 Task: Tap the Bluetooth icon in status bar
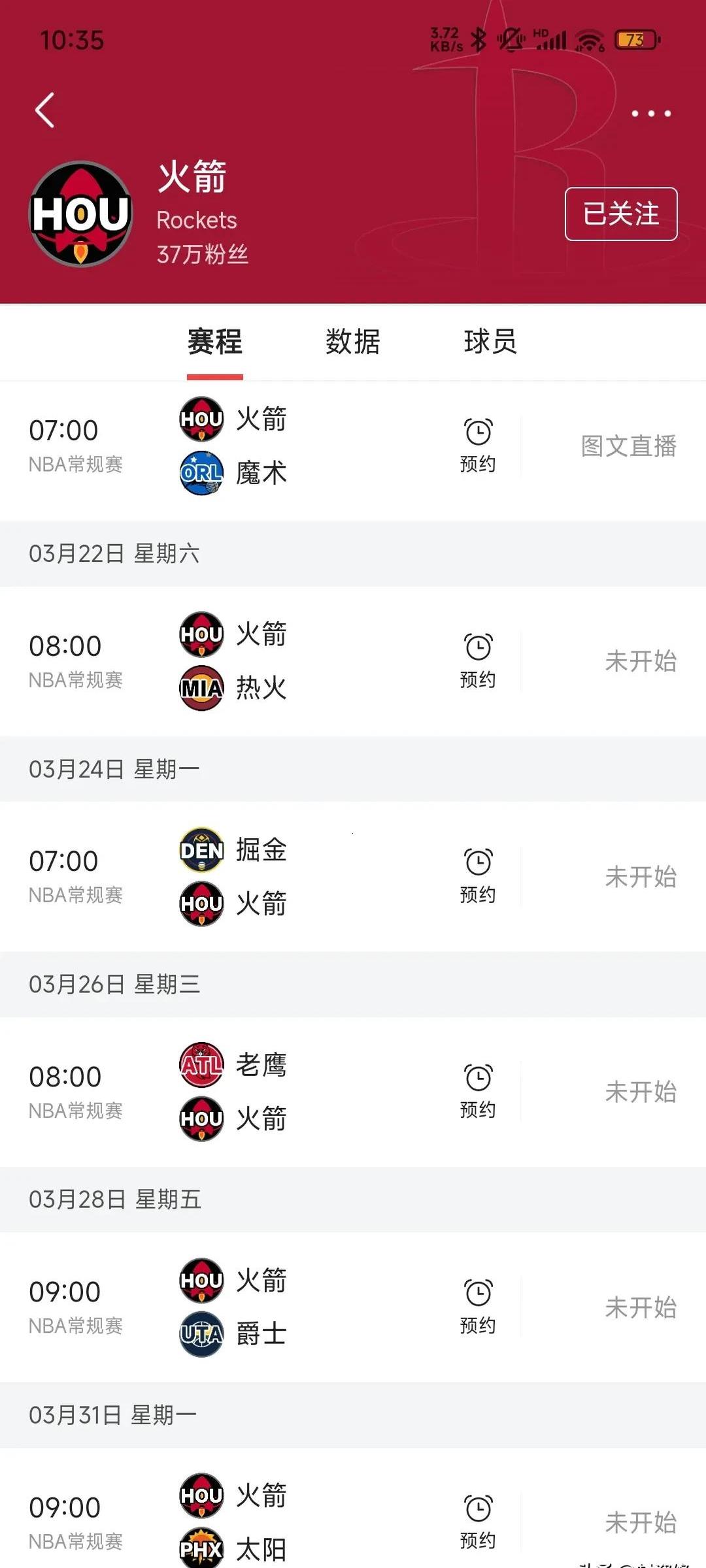point(479,39)
